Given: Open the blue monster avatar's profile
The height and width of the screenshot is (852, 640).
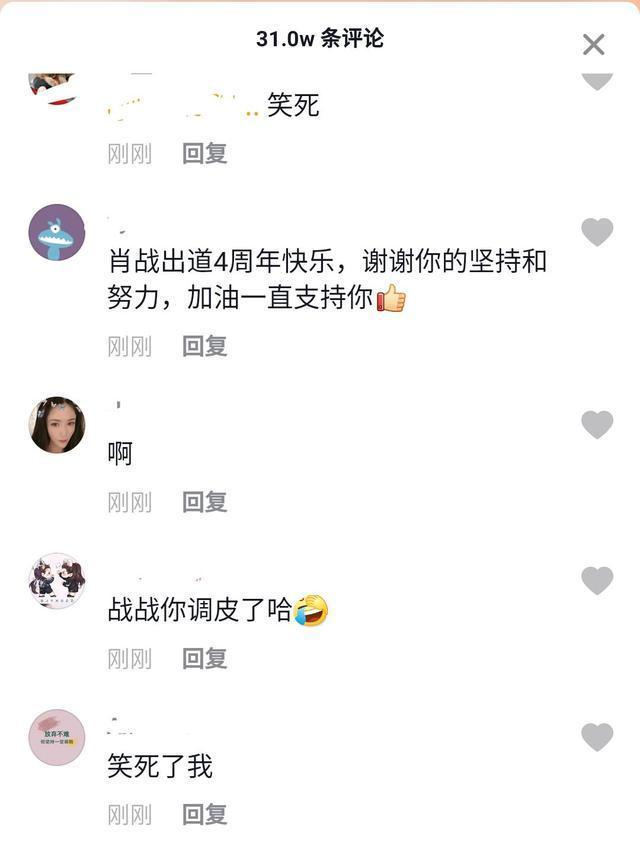Looking at the screenshot, I should [x=57, y=233].
